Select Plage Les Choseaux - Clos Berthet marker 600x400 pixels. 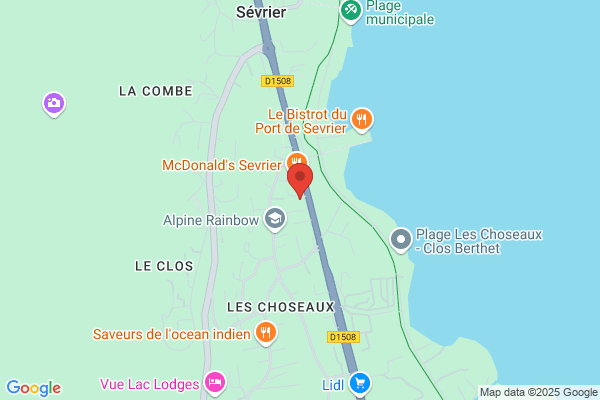(x=401, y=239)
